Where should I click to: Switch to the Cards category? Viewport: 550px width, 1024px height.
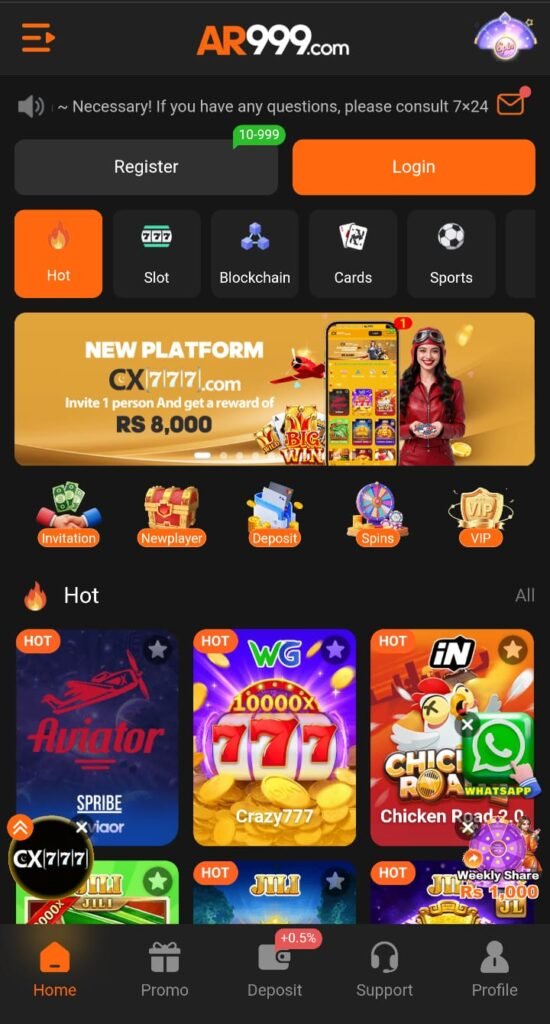[x=353, y=253]
